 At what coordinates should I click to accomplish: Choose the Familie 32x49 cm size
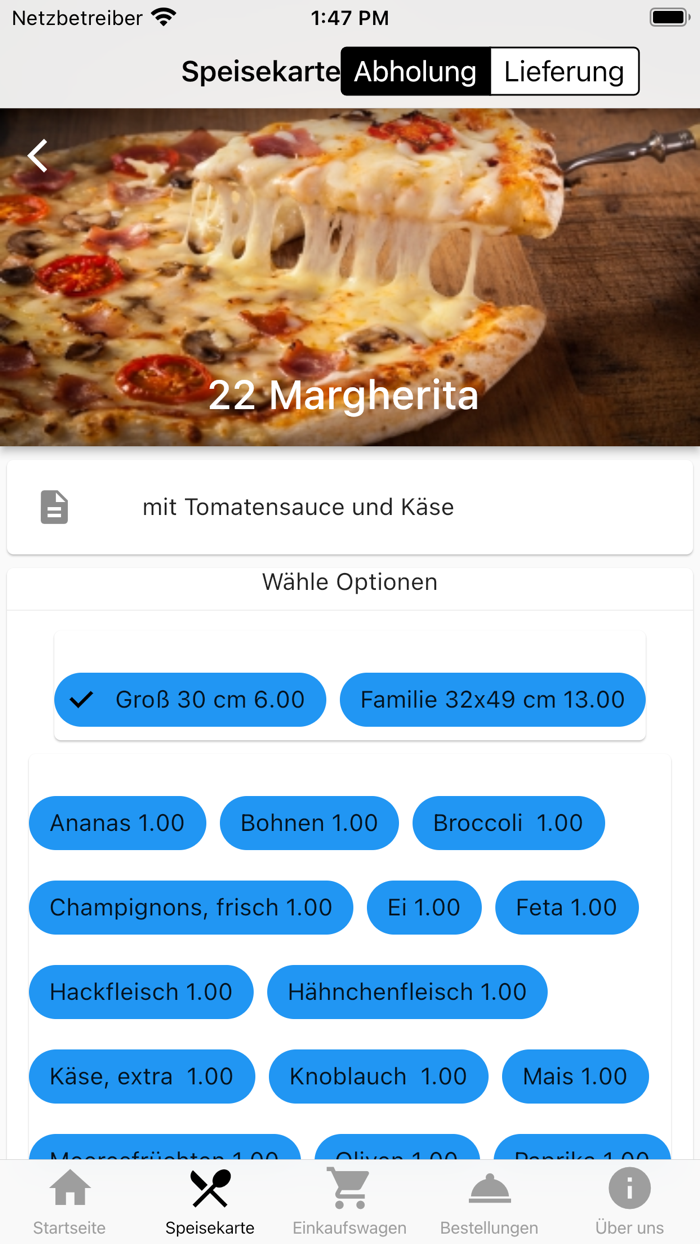point(492,699)
